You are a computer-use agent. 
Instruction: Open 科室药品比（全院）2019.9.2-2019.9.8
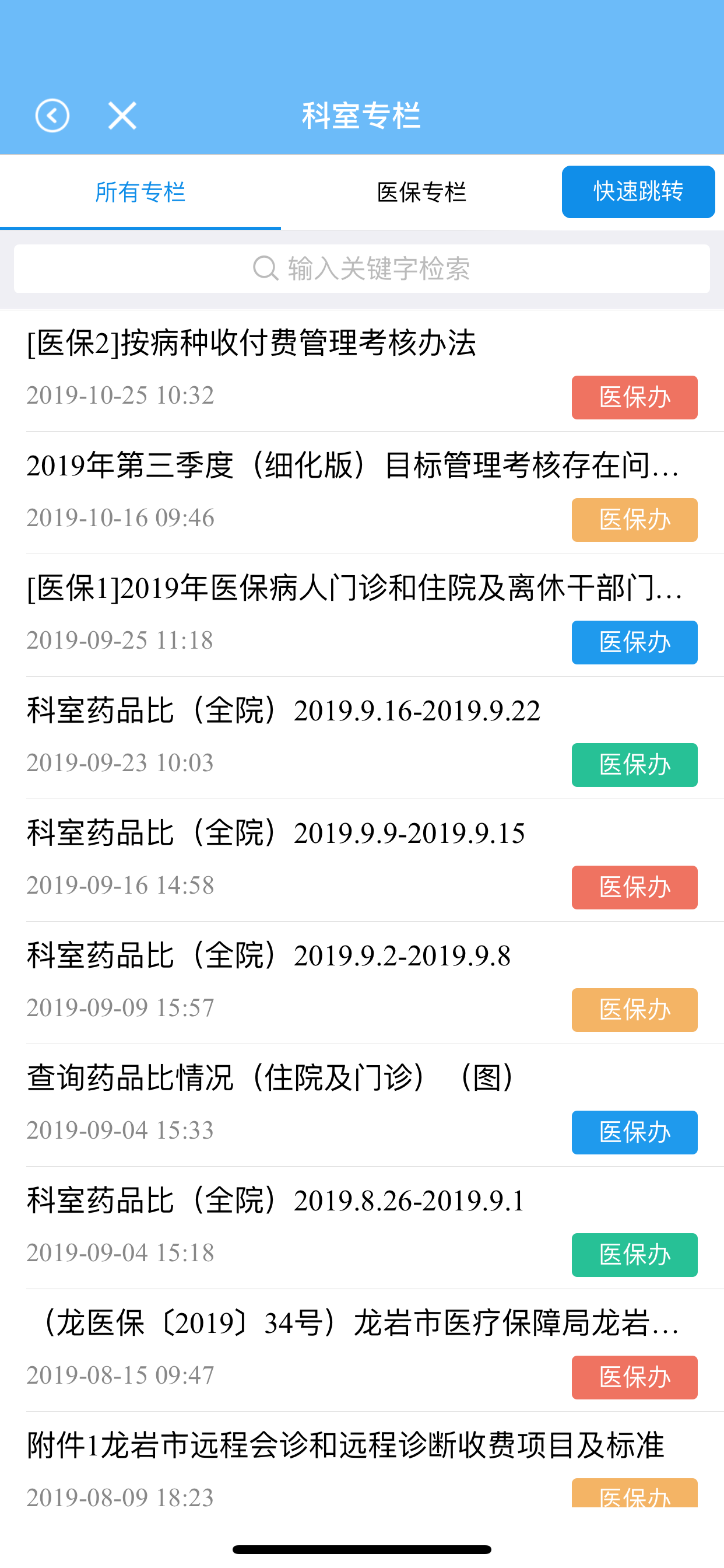[x=362, y=983]
